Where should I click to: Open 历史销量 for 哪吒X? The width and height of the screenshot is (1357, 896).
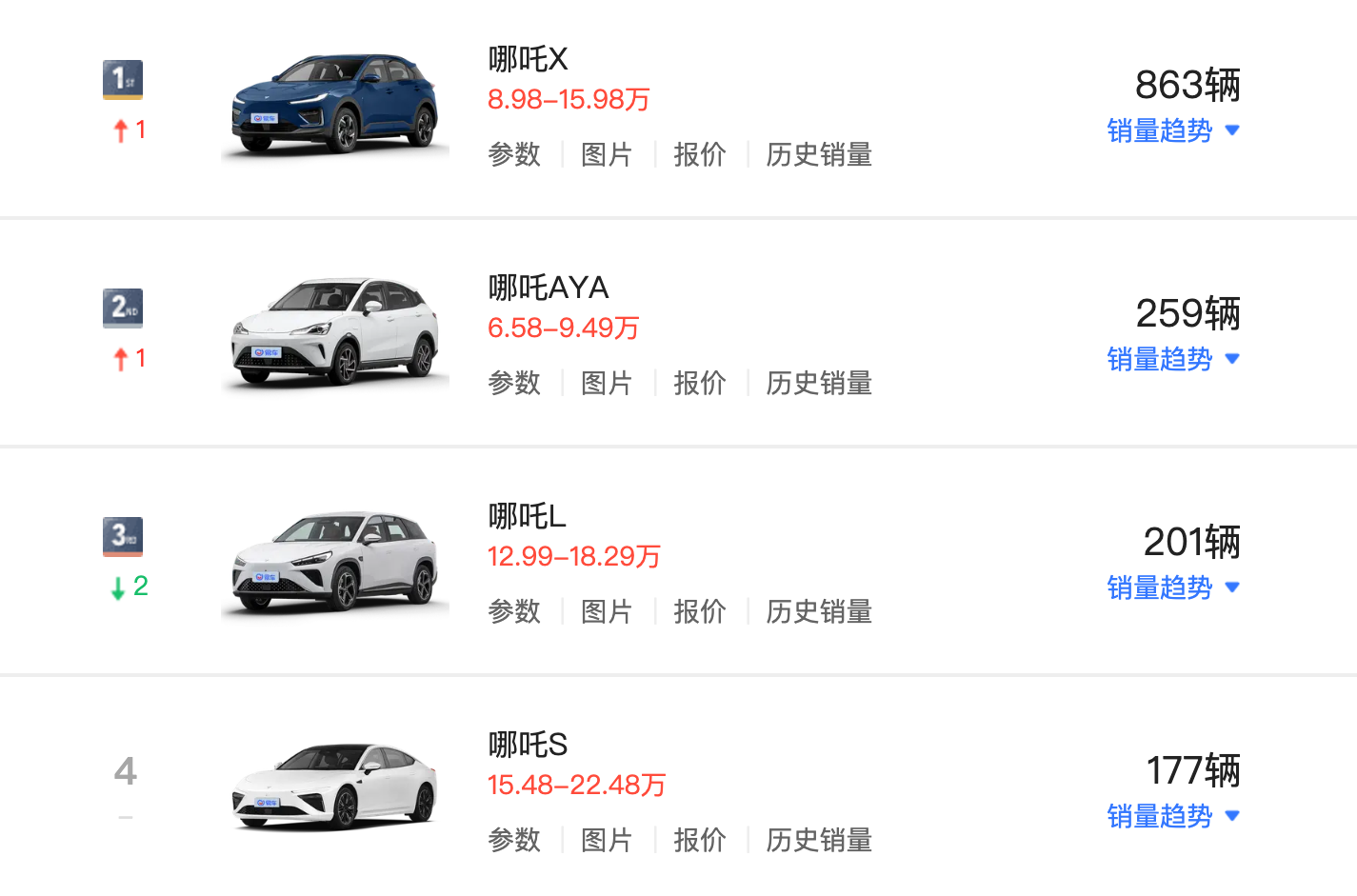819,154
